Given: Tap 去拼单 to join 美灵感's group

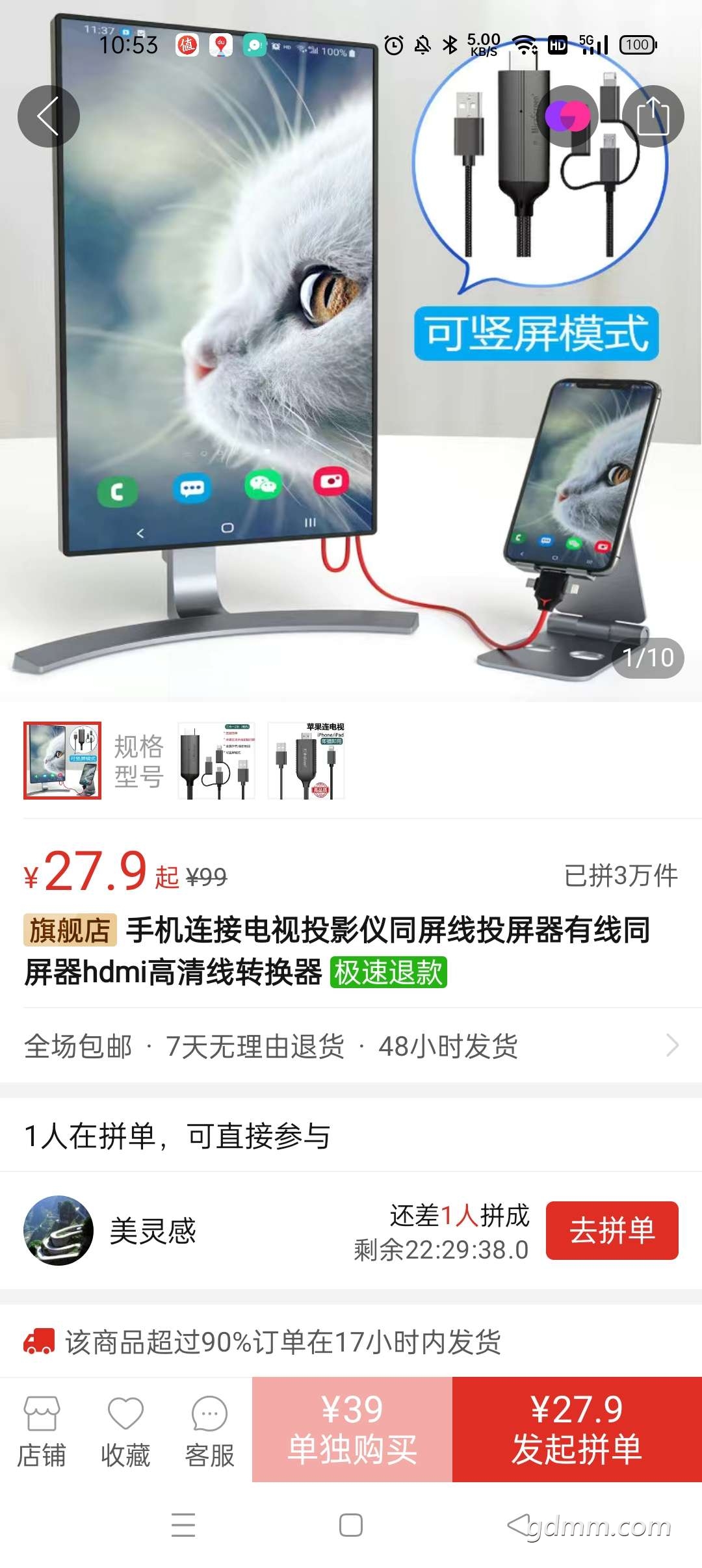Looking at the screenshot, I should click(612, 1231).
